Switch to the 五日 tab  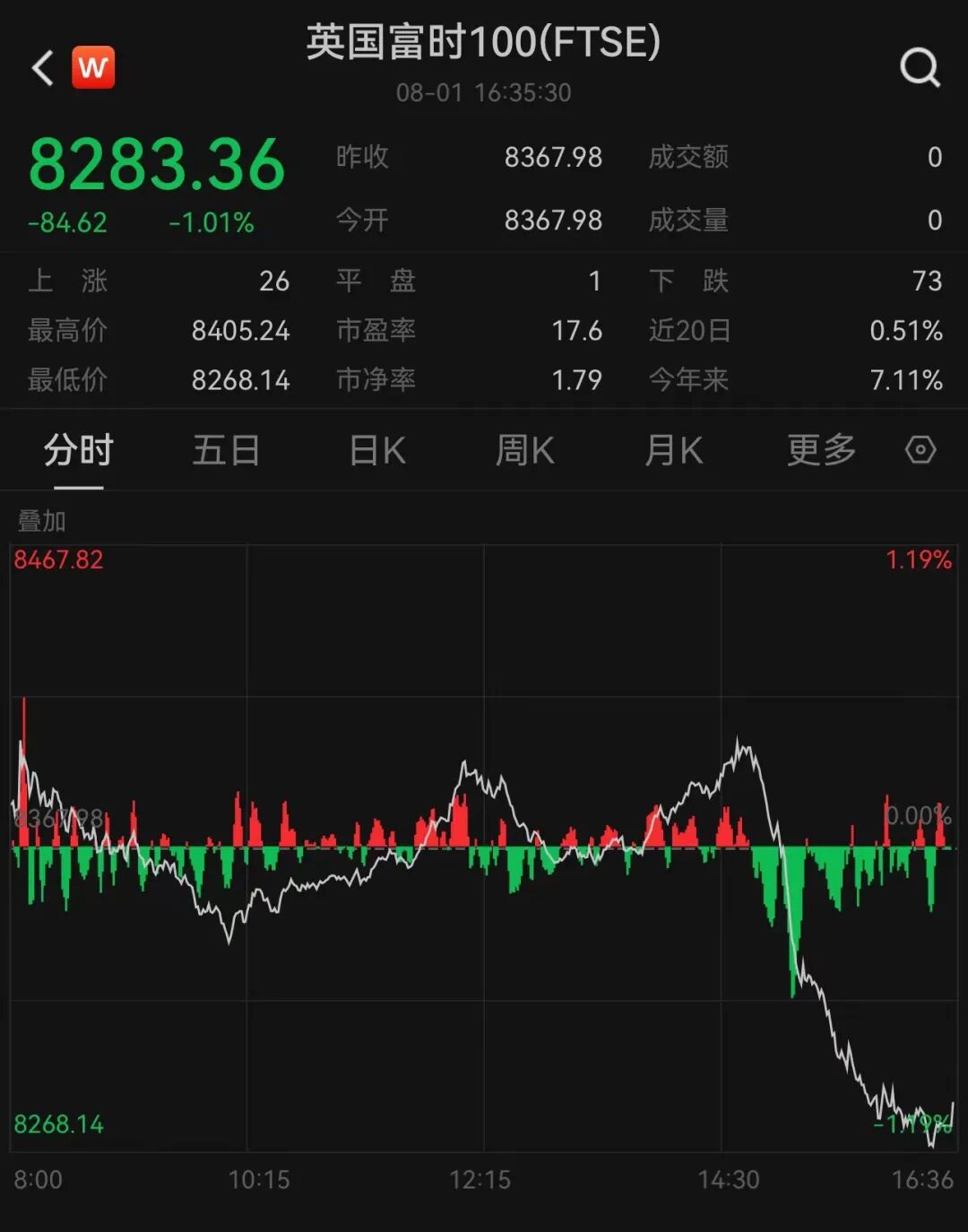click(x=226, y=450)
